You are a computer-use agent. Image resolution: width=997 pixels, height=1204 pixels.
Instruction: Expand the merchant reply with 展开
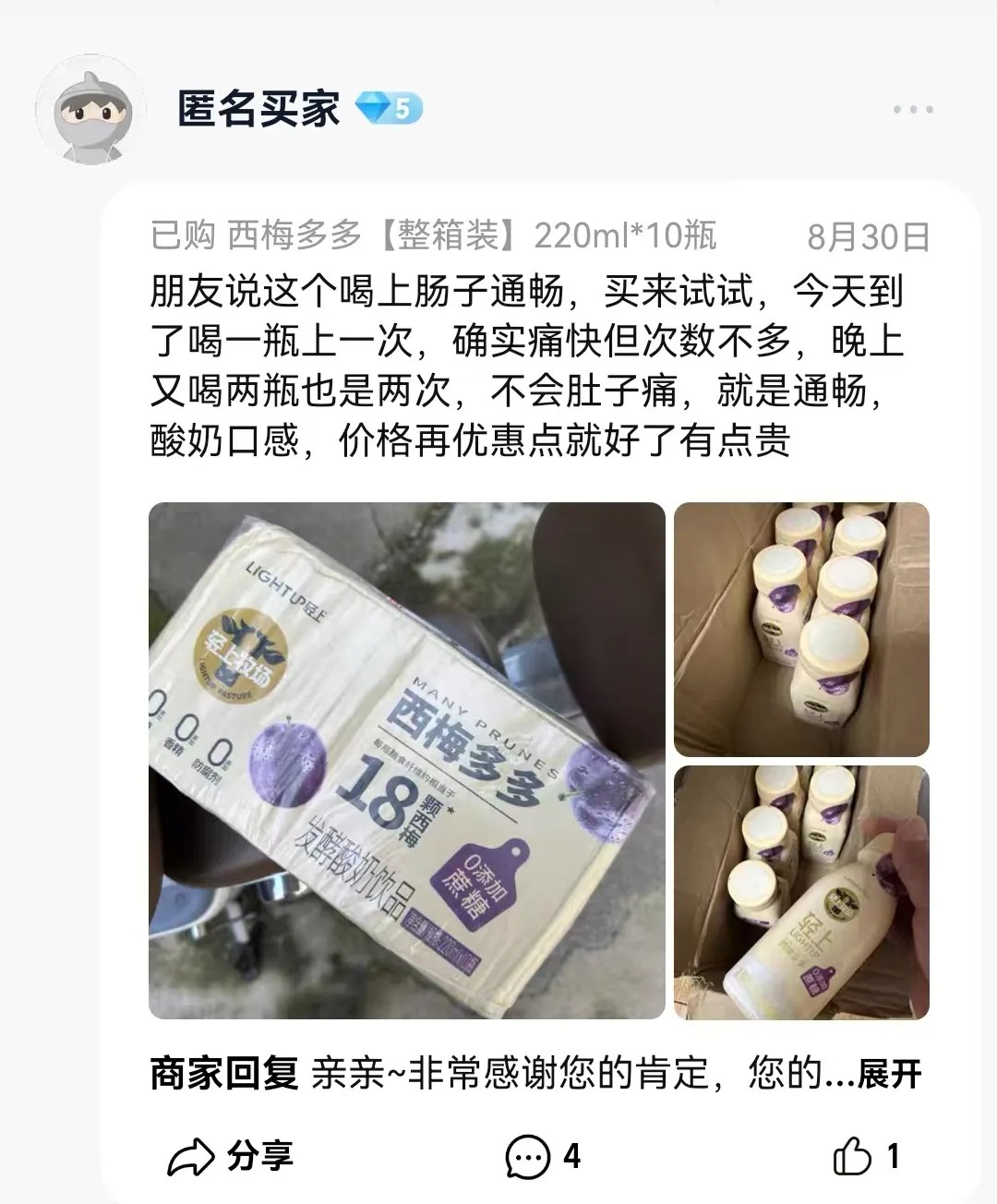[x=890, y=1075]
